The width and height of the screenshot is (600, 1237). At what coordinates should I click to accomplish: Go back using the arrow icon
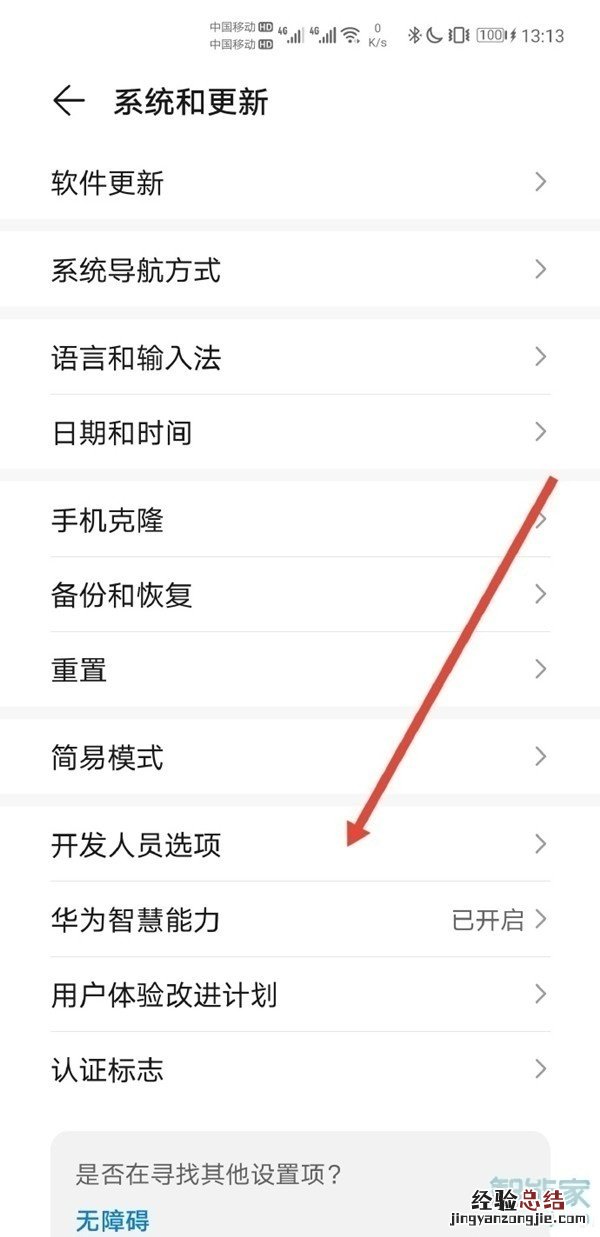point(68,102)
